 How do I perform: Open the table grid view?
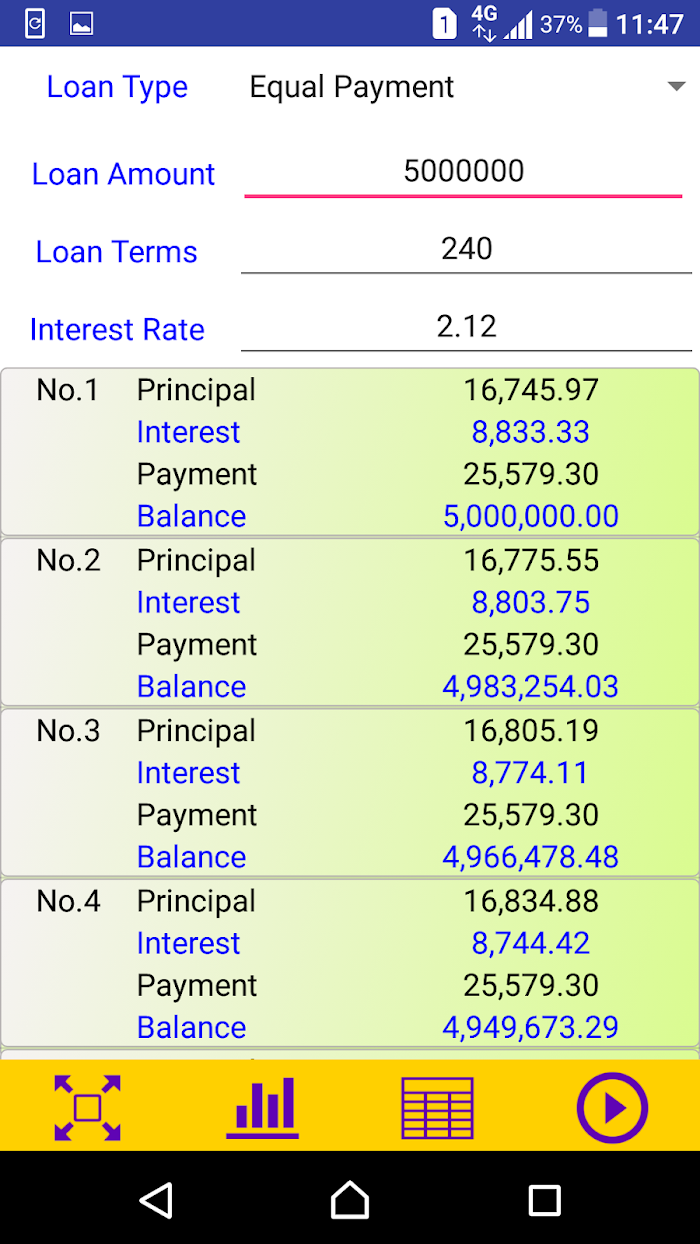point(437,1107)
